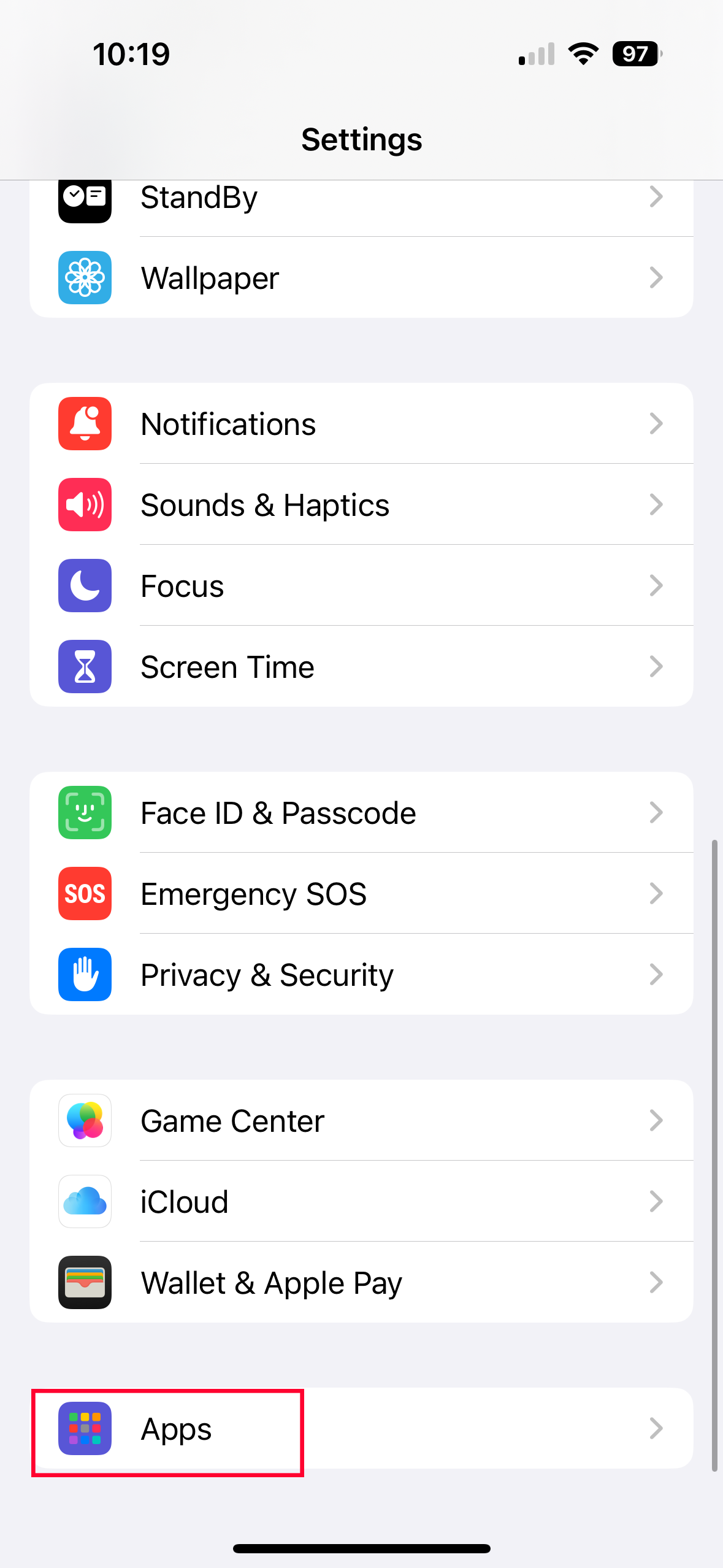Tap the Focus crescent moon icon
Viewport: 723px width, 1568px height.
85,586
